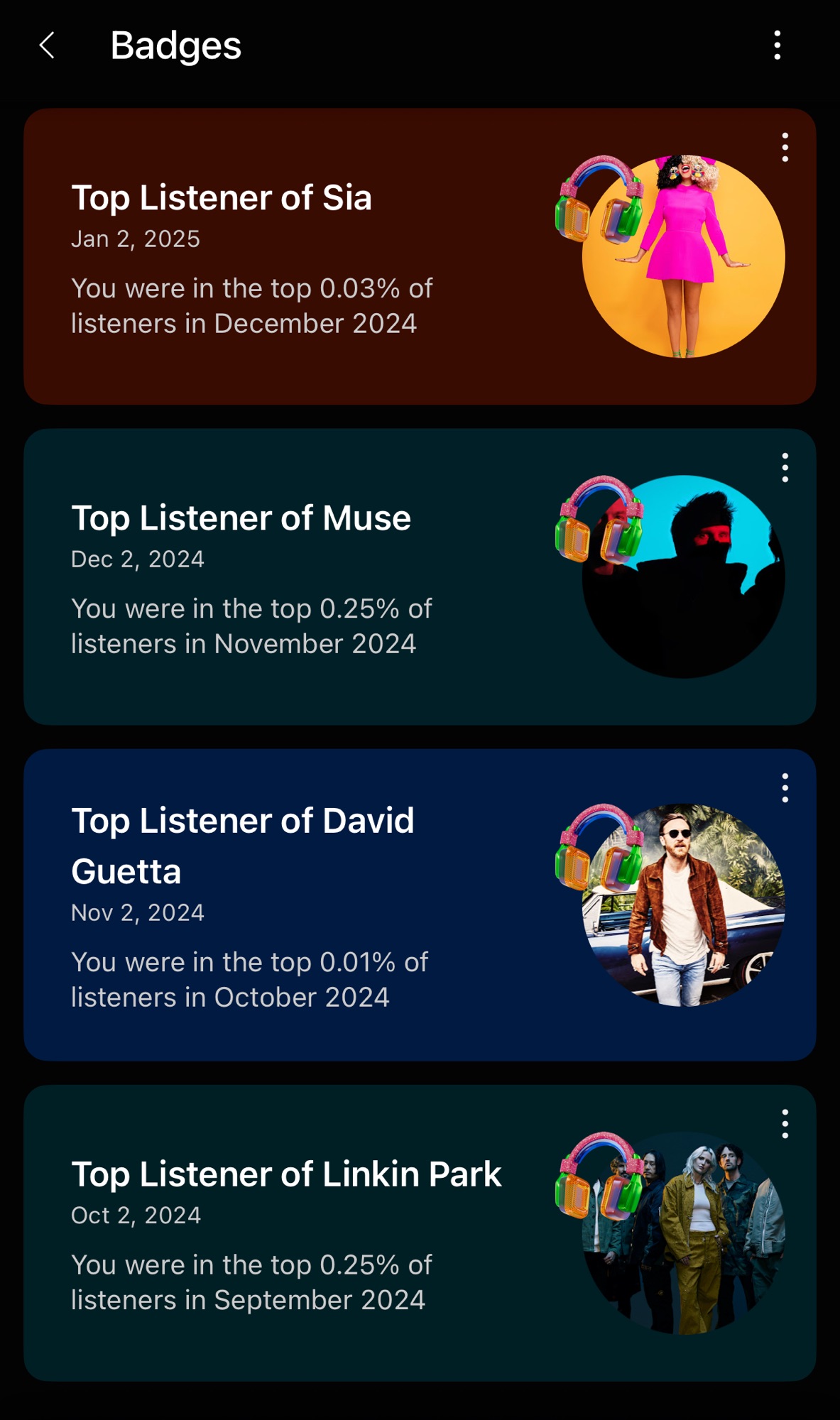
Task: Click the Jan 2, 2025 date on Sia badge
Action: pyautogui.click(x=136, y=239)
